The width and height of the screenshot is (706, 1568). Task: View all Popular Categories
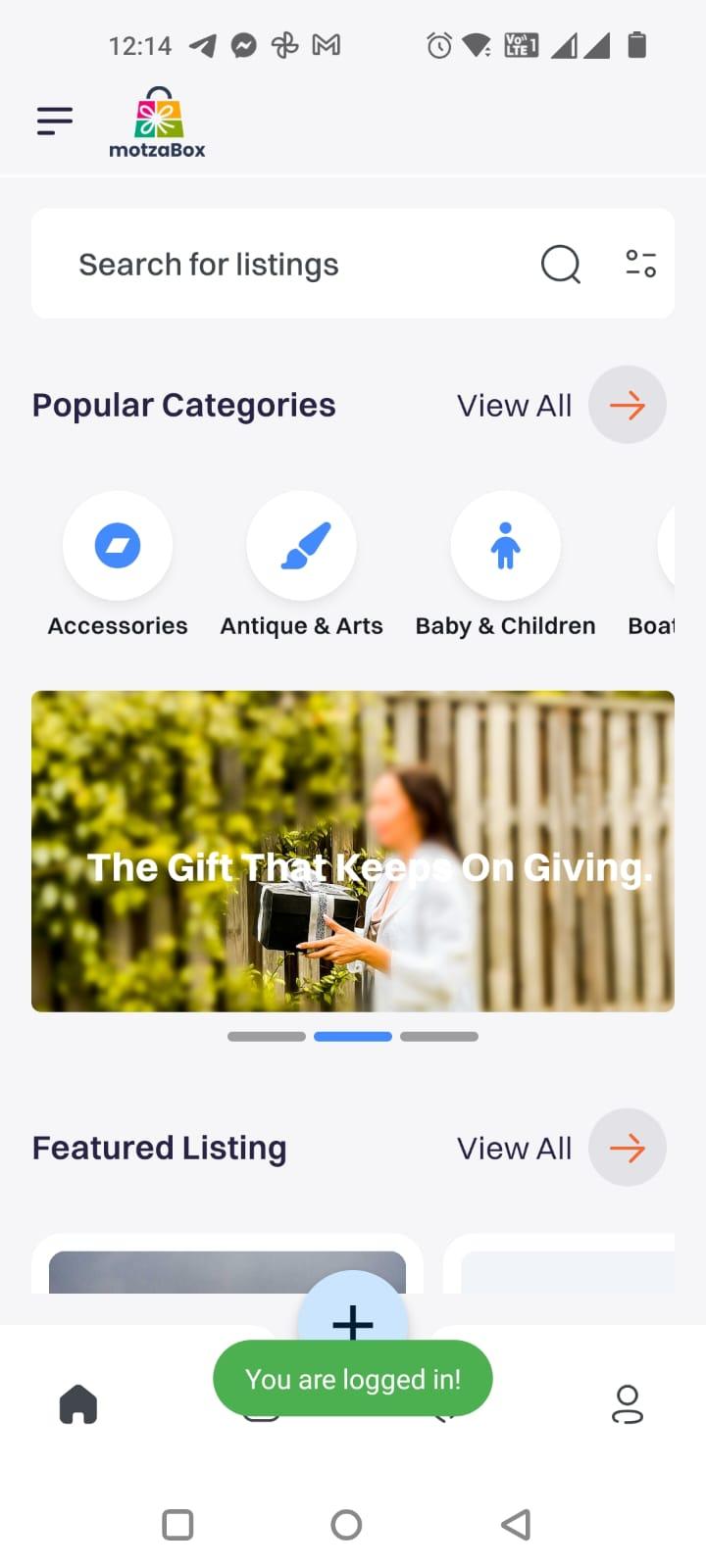(x=627, y=405)
